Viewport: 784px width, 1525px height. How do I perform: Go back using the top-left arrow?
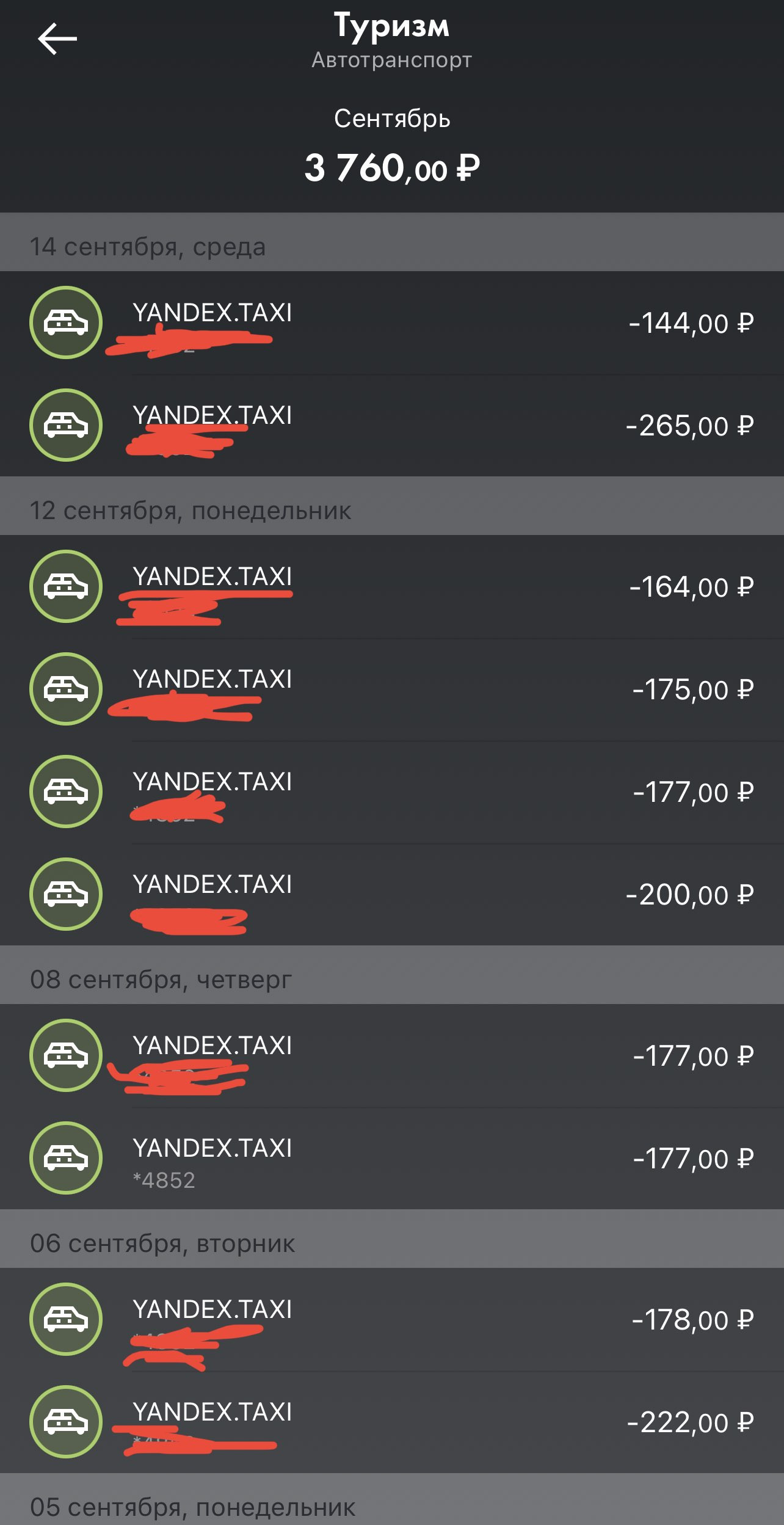(57, 39)
